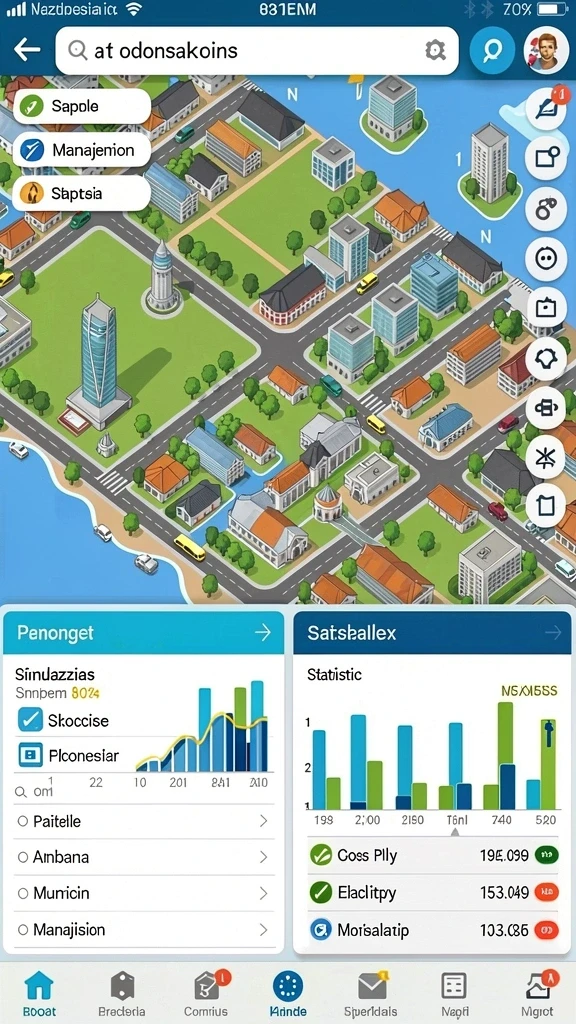The image size is (576, 1024).
Task: Open the Penonget panel arrow
Action: pyautogui.click(x=263, y=632)
